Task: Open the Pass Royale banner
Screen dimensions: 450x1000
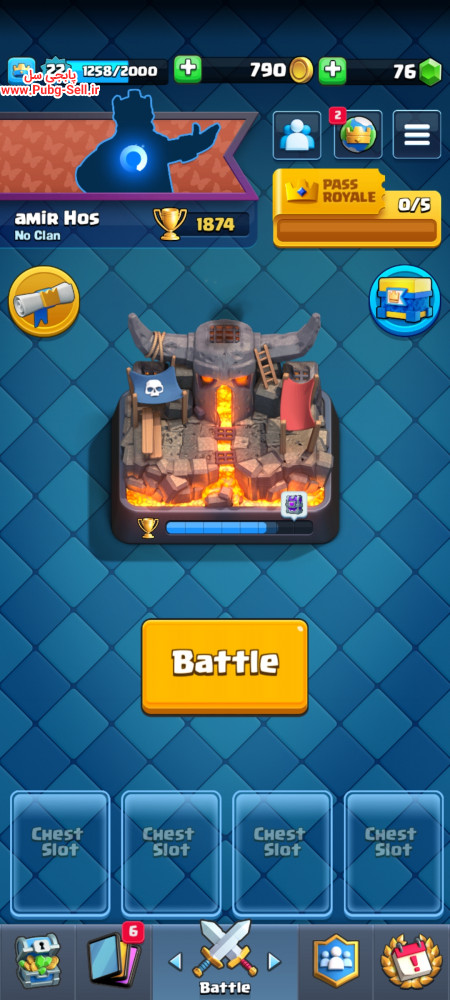Action: [357, 209]
